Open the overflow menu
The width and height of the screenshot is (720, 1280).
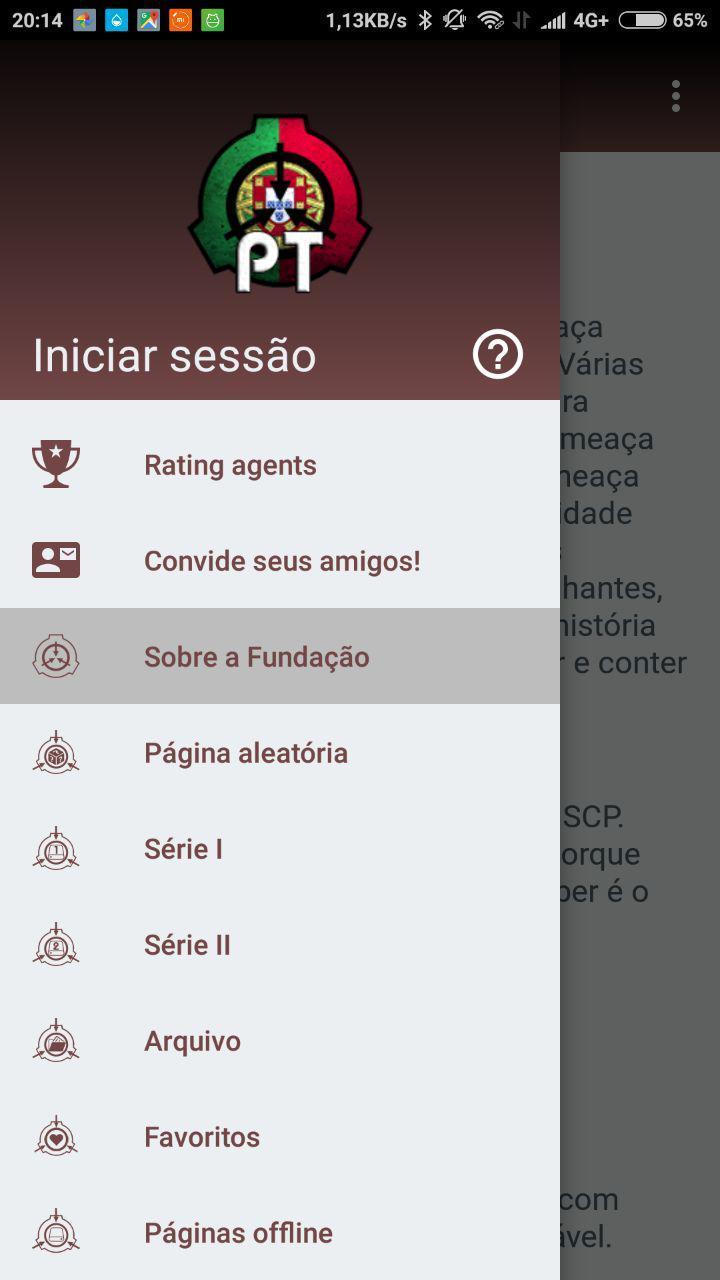pos(676,96)
